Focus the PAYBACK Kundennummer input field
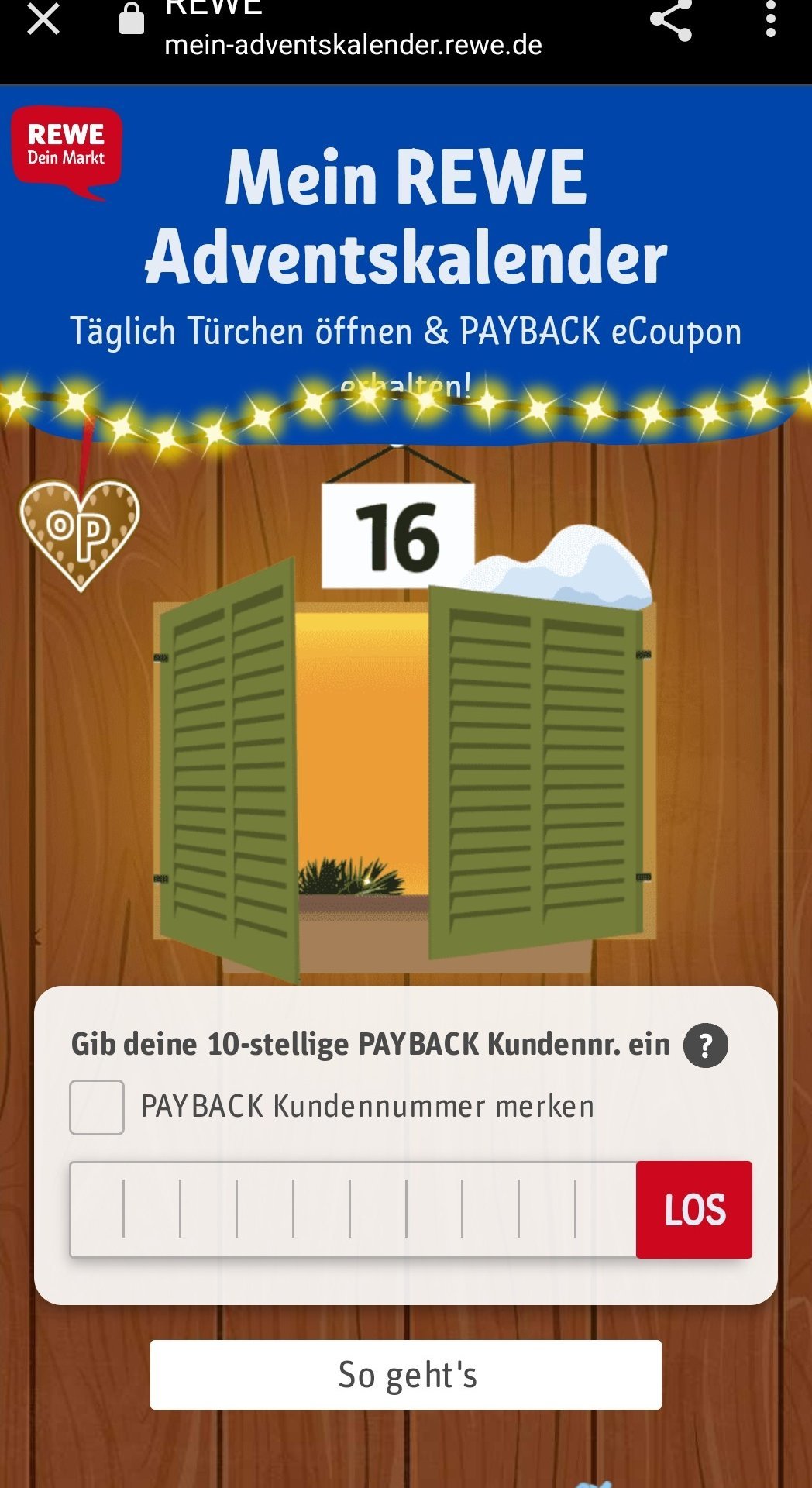This screenshot has height=1488, width=812. click(x=353, y=1209)
